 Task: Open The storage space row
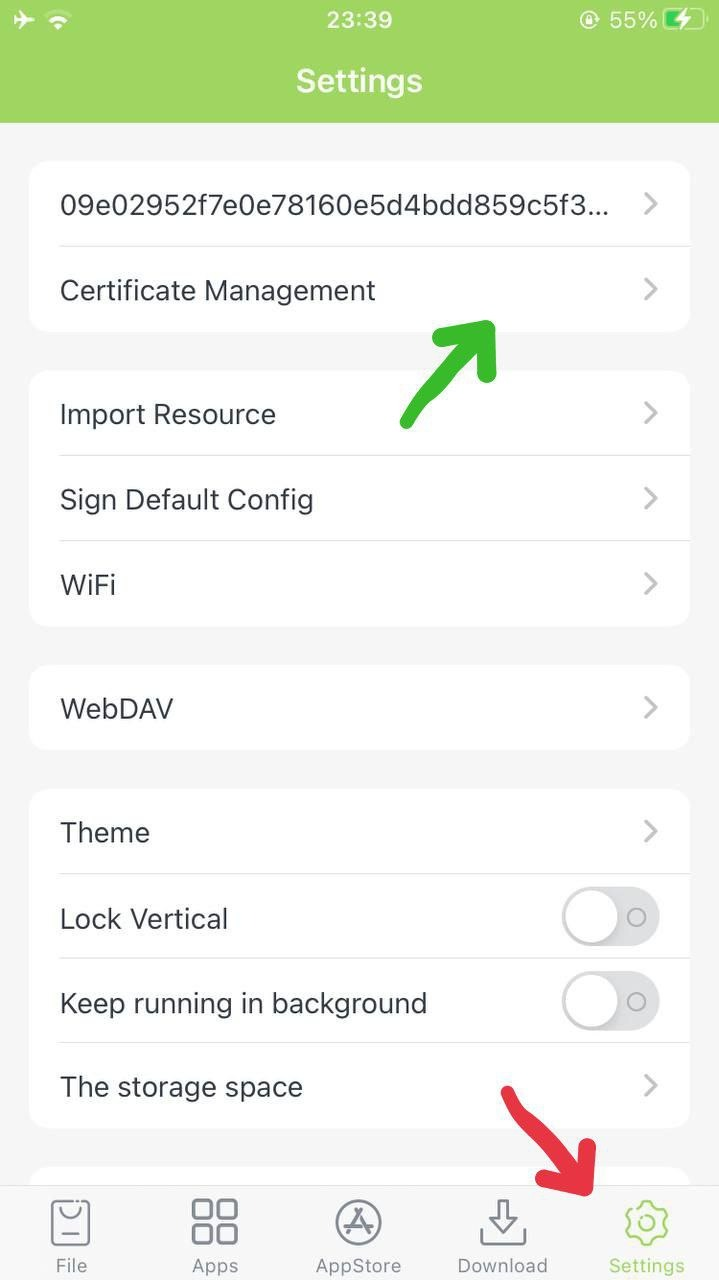coord(359,1087)
